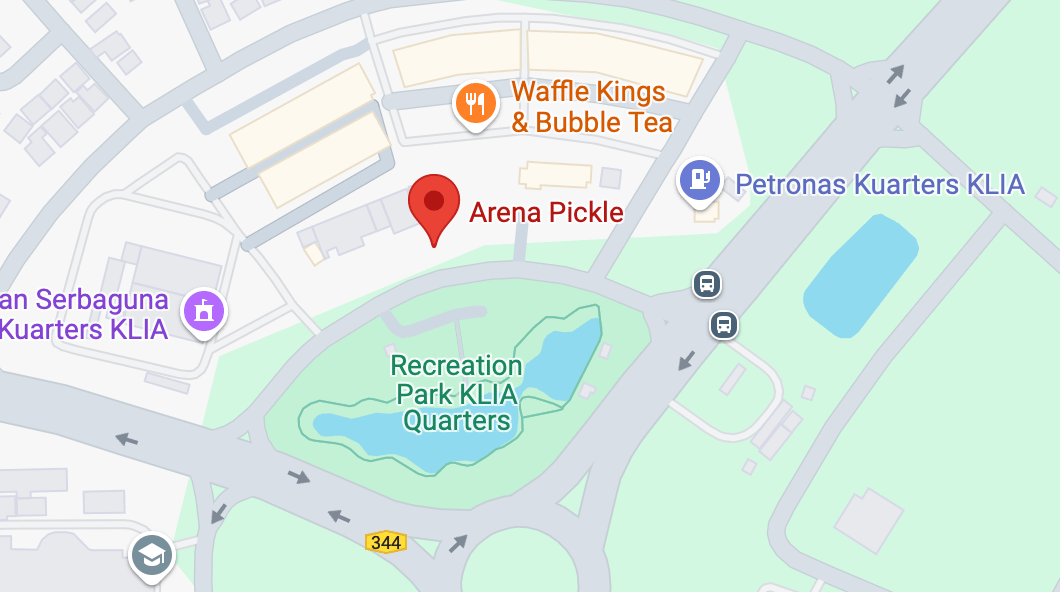Open the school marker with graduation cap

tap(152, 554)
